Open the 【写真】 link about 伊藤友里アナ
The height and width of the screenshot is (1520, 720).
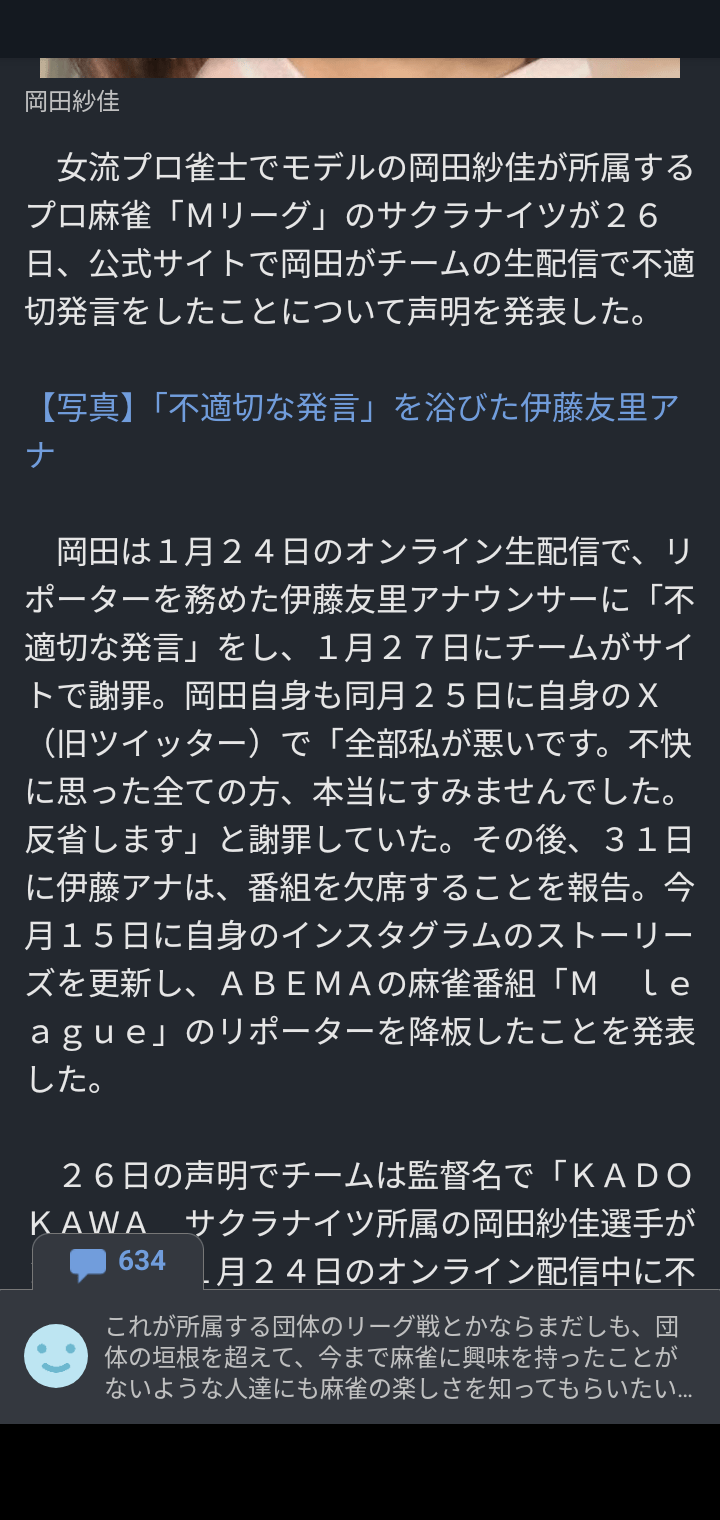[350, 408]
